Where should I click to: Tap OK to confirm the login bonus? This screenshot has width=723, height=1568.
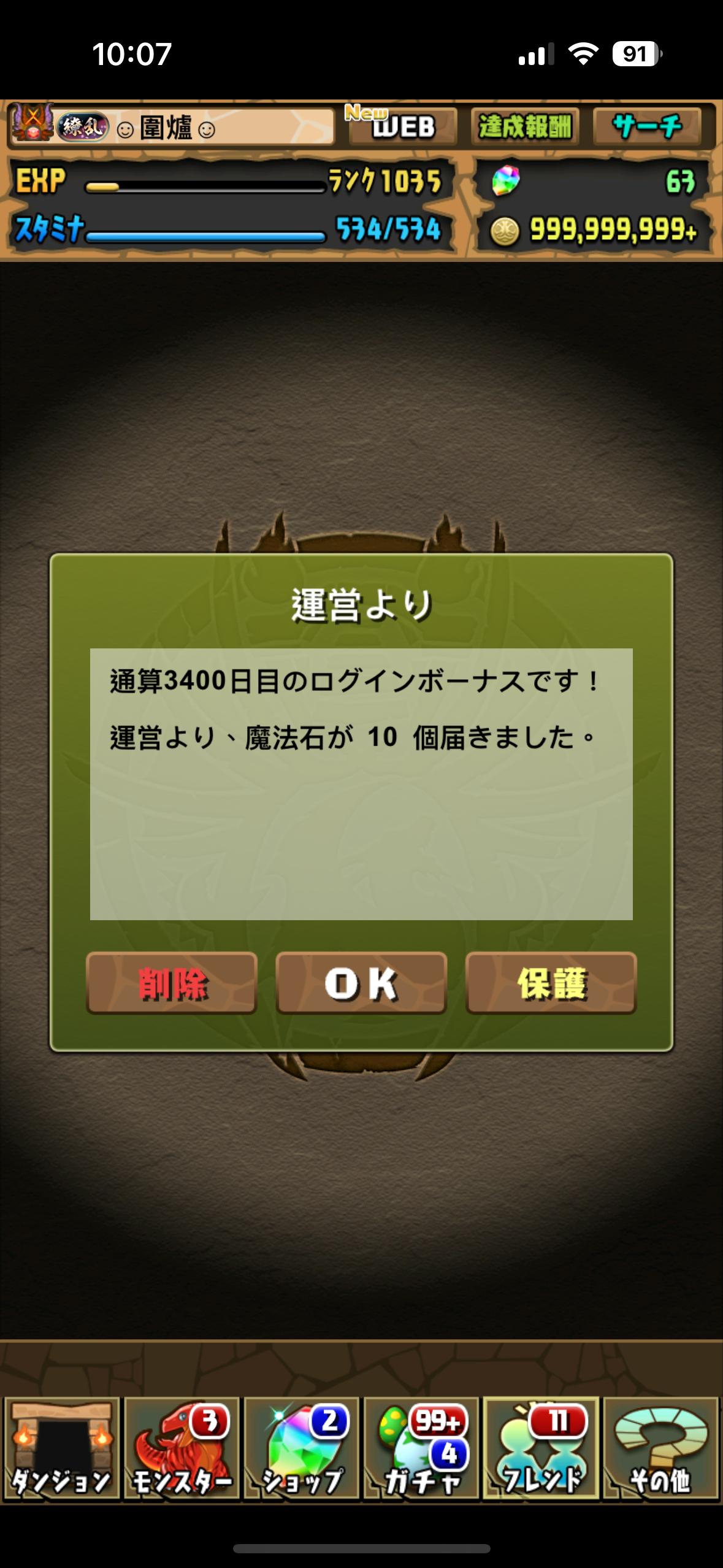361,983
